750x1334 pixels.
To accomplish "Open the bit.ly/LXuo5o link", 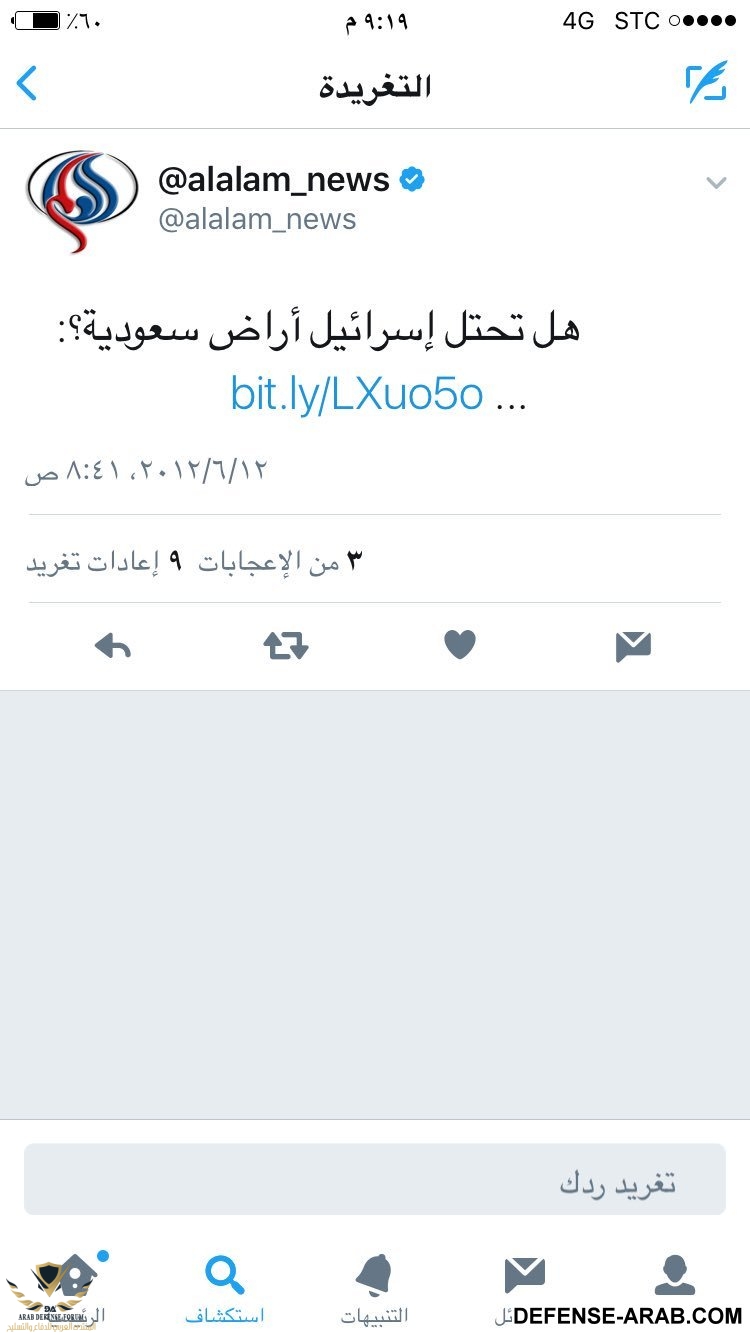I will pyautogui.click(x=357, y=394).
